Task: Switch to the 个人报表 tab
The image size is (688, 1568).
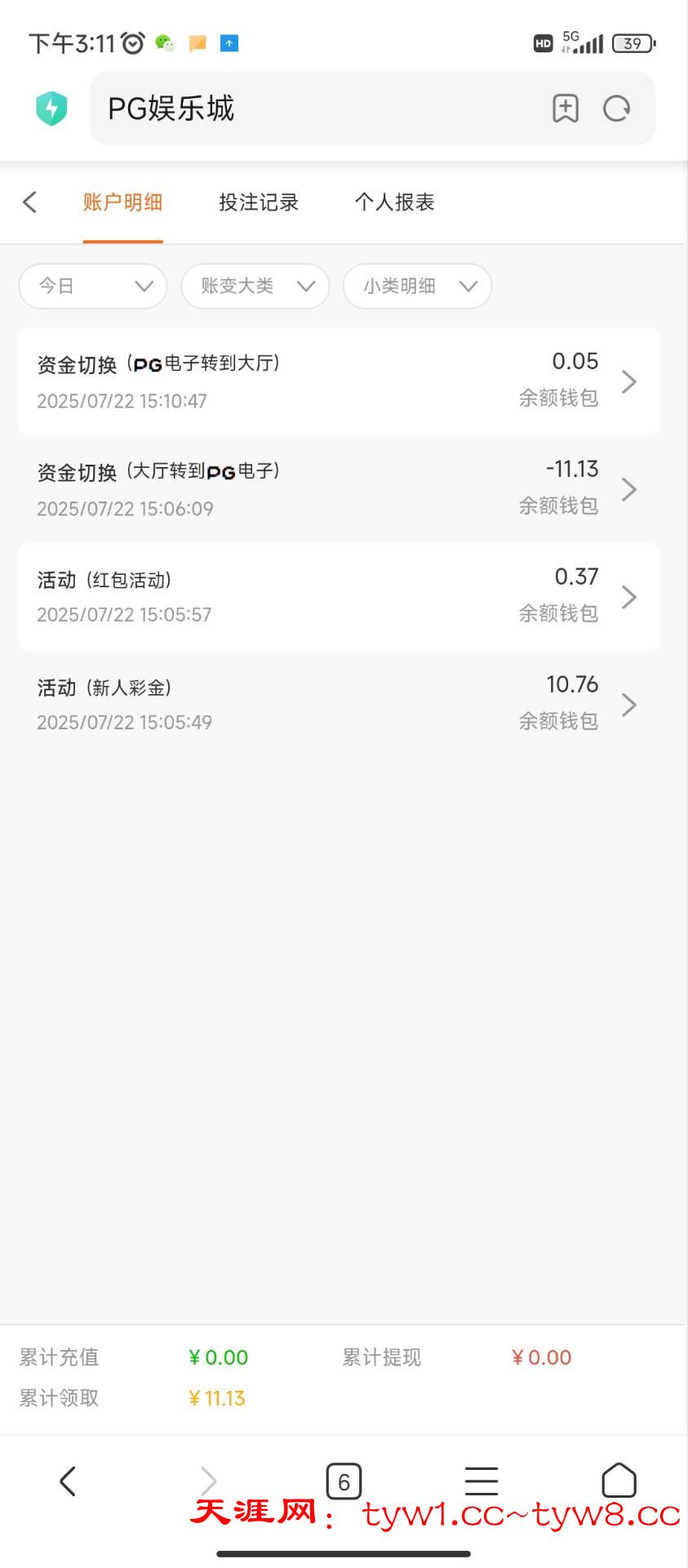Action: (x=394, y=203)
